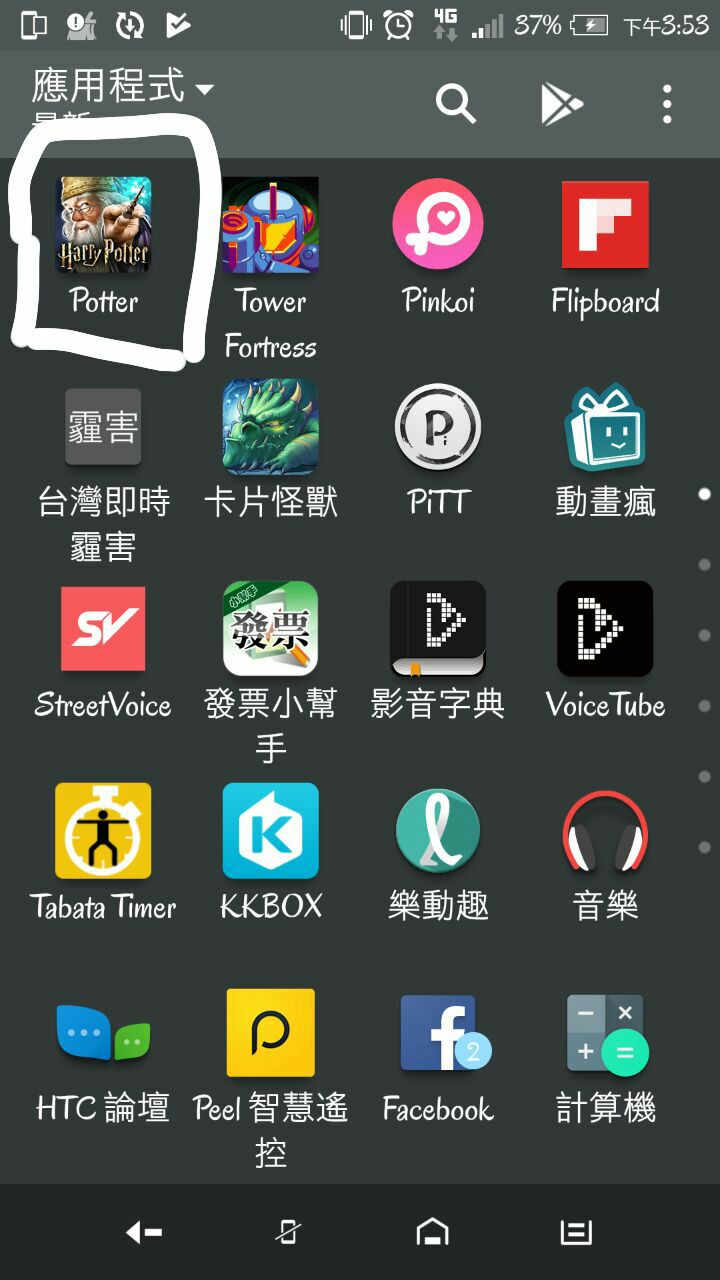Launch 動畫瘋

pyautogui.click(x=605, y=428)
